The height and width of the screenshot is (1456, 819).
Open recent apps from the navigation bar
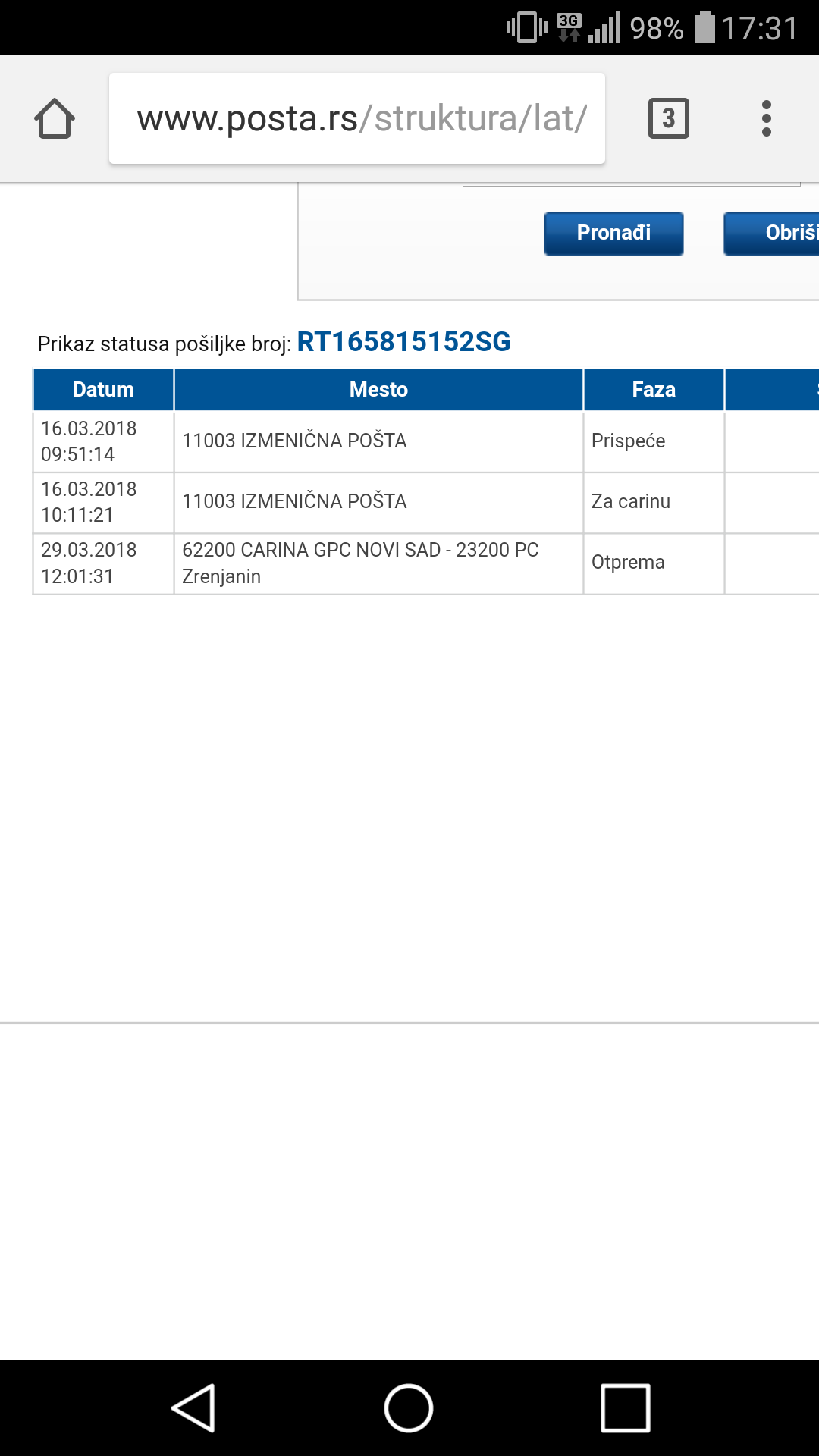pyautogui.click(x=625, y=1408)
